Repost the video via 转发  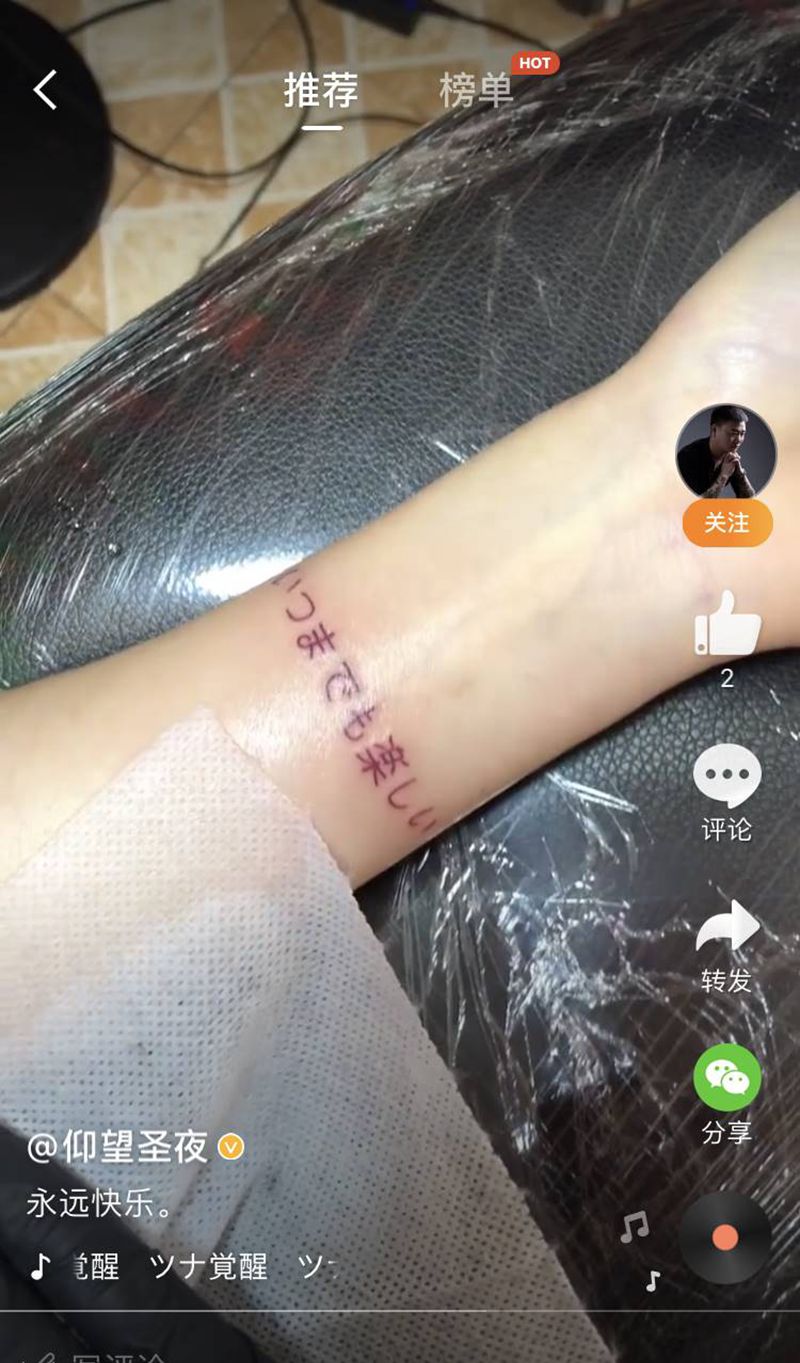coord(727,927)
